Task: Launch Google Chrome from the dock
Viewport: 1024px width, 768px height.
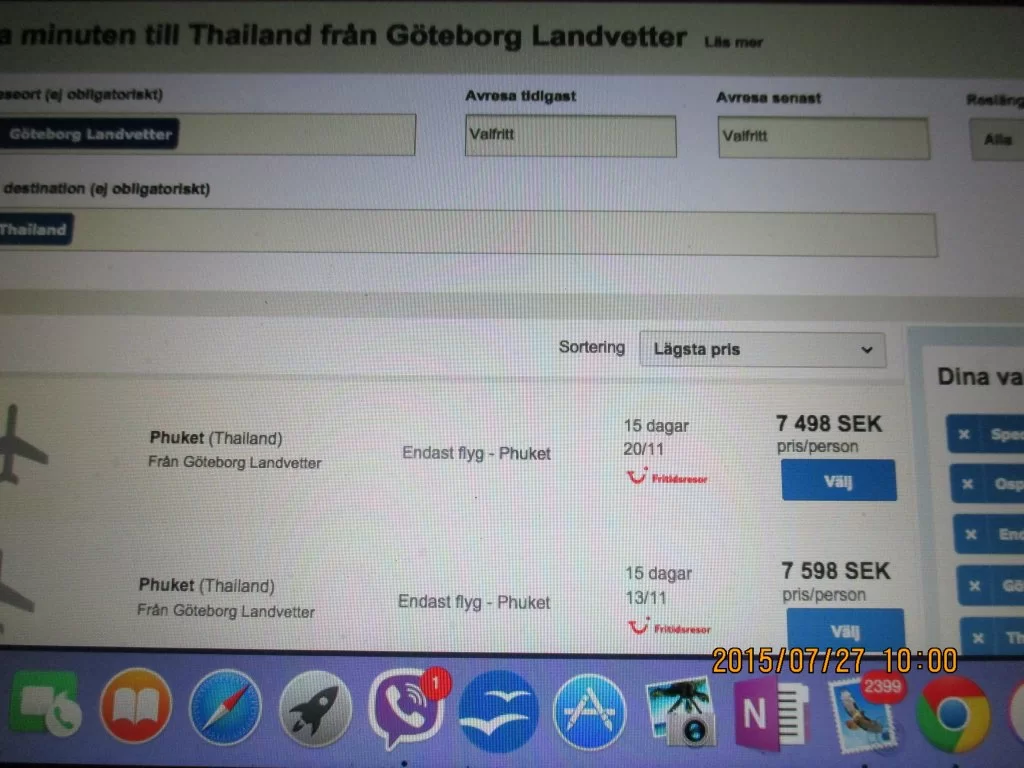Action: click(951, 714)
